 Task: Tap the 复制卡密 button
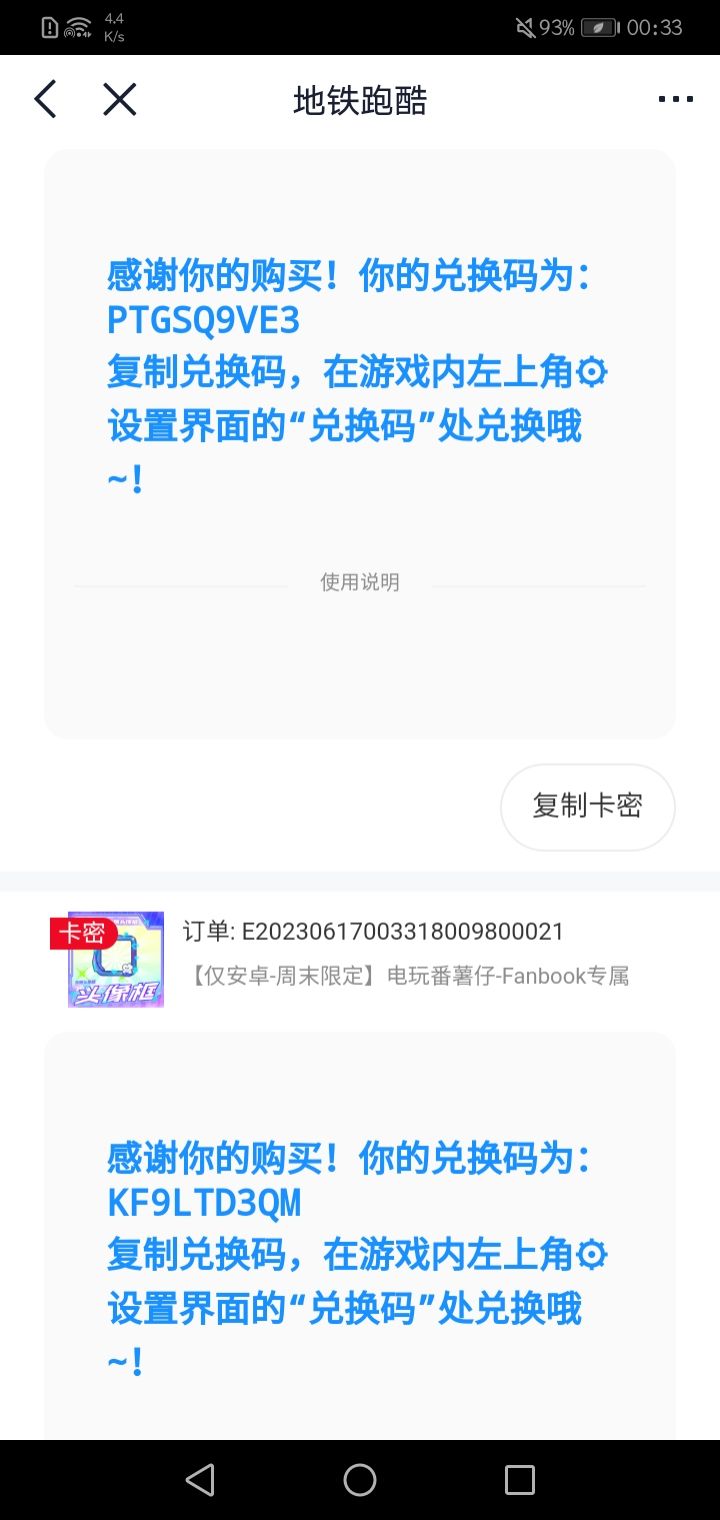[x=587, y=806]
